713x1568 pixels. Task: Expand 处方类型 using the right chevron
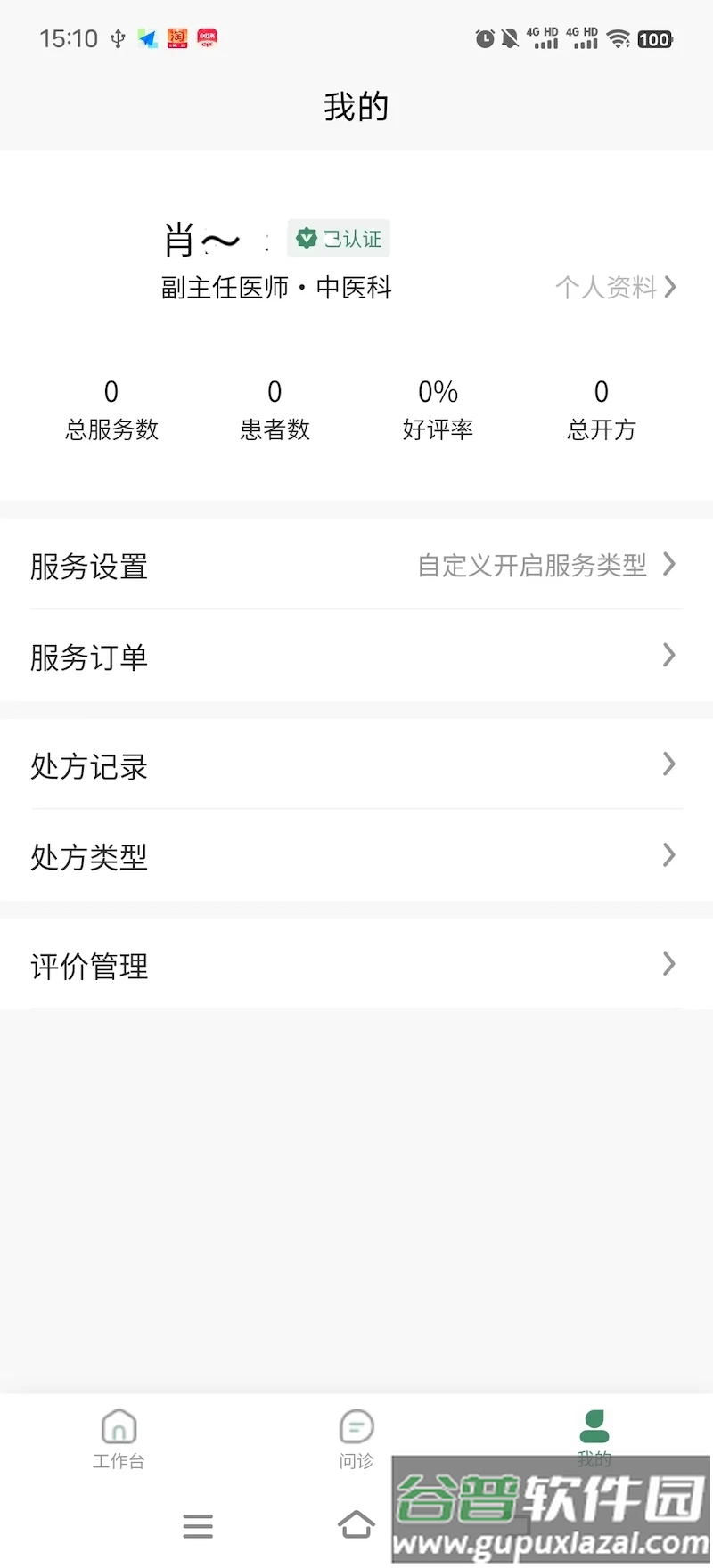point(669,855)
